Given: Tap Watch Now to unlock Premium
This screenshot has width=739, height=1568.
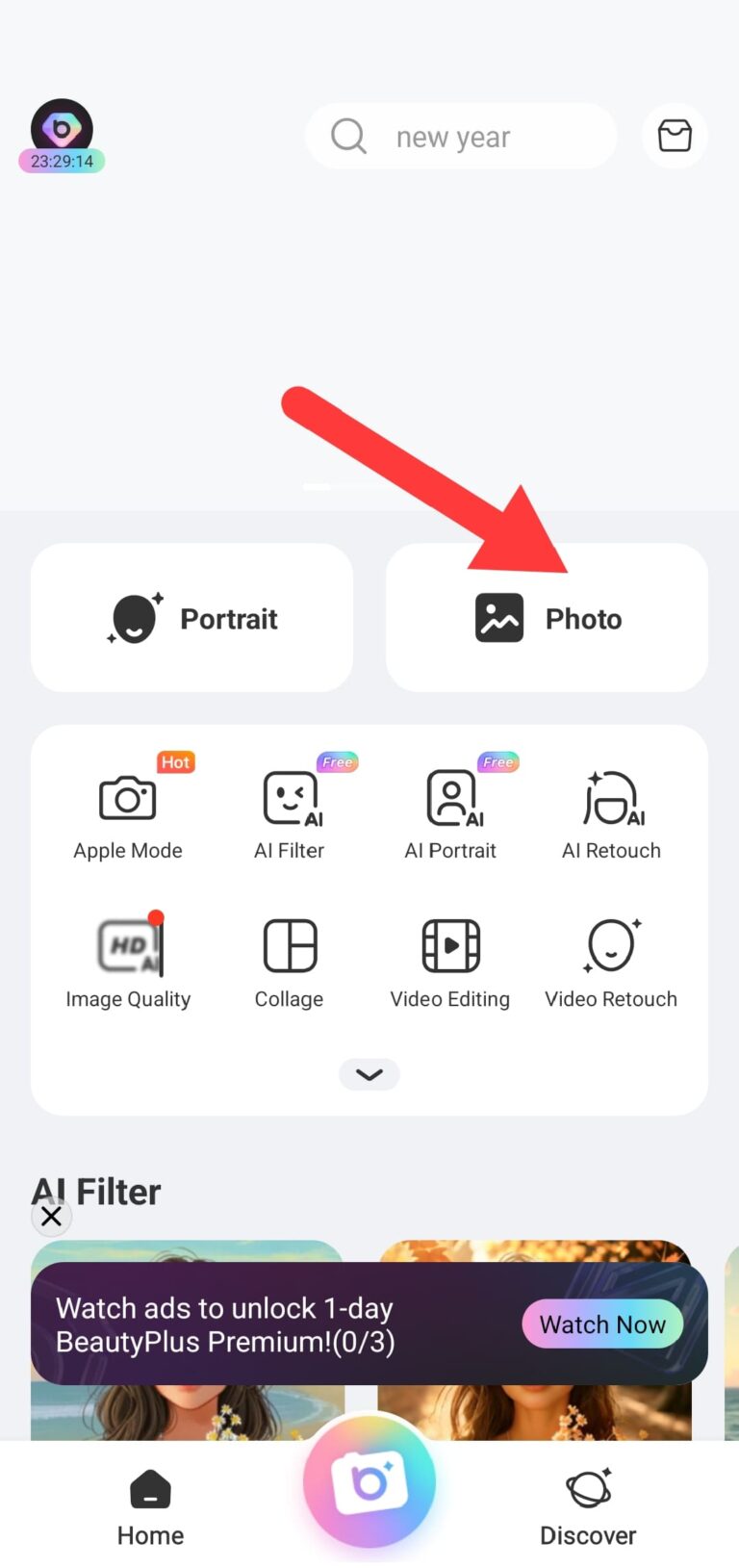Looking at the screenshot, I should tap(602, 1324).
